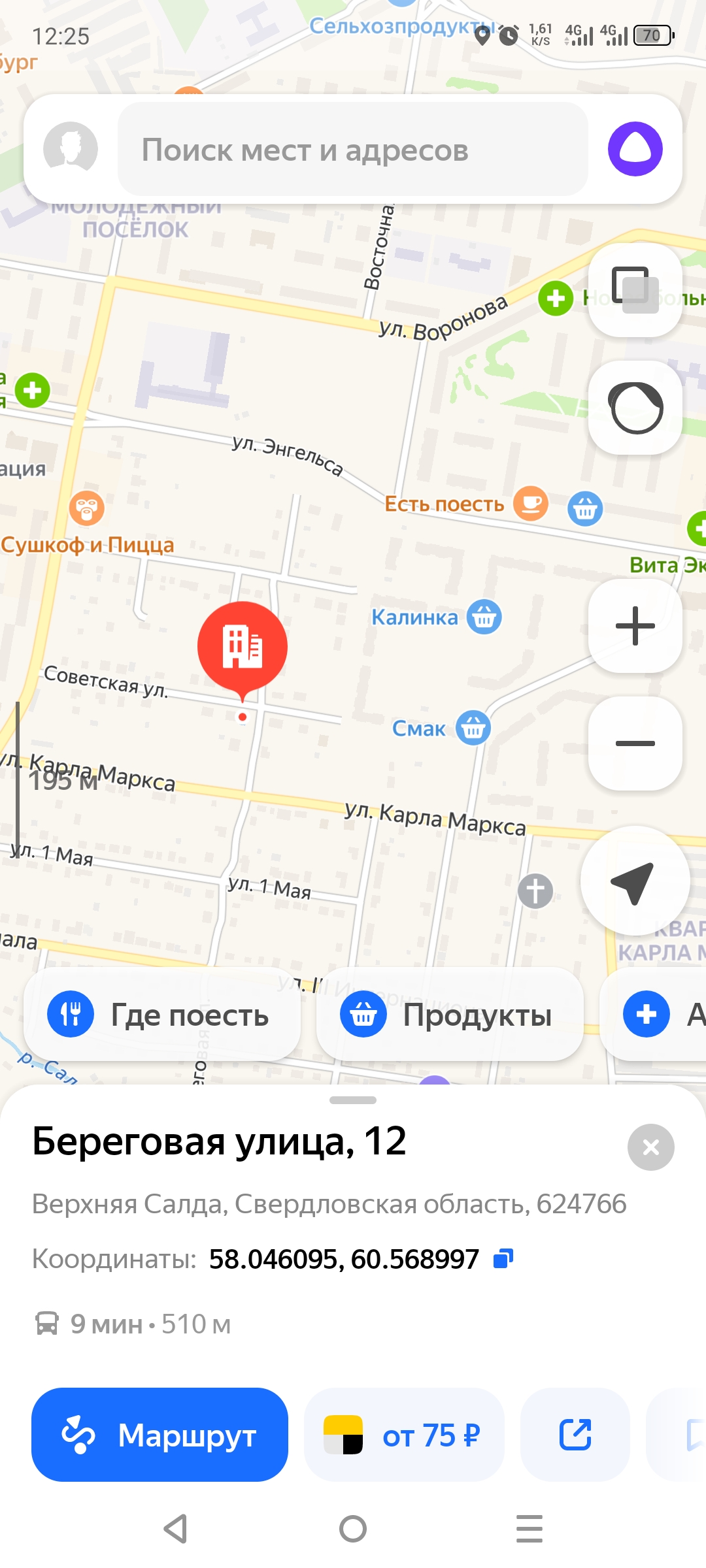The width and height of the screenshot is (706, 1568).
Task: Select the "Где поесть" chip
Action: click(162, 1015)
